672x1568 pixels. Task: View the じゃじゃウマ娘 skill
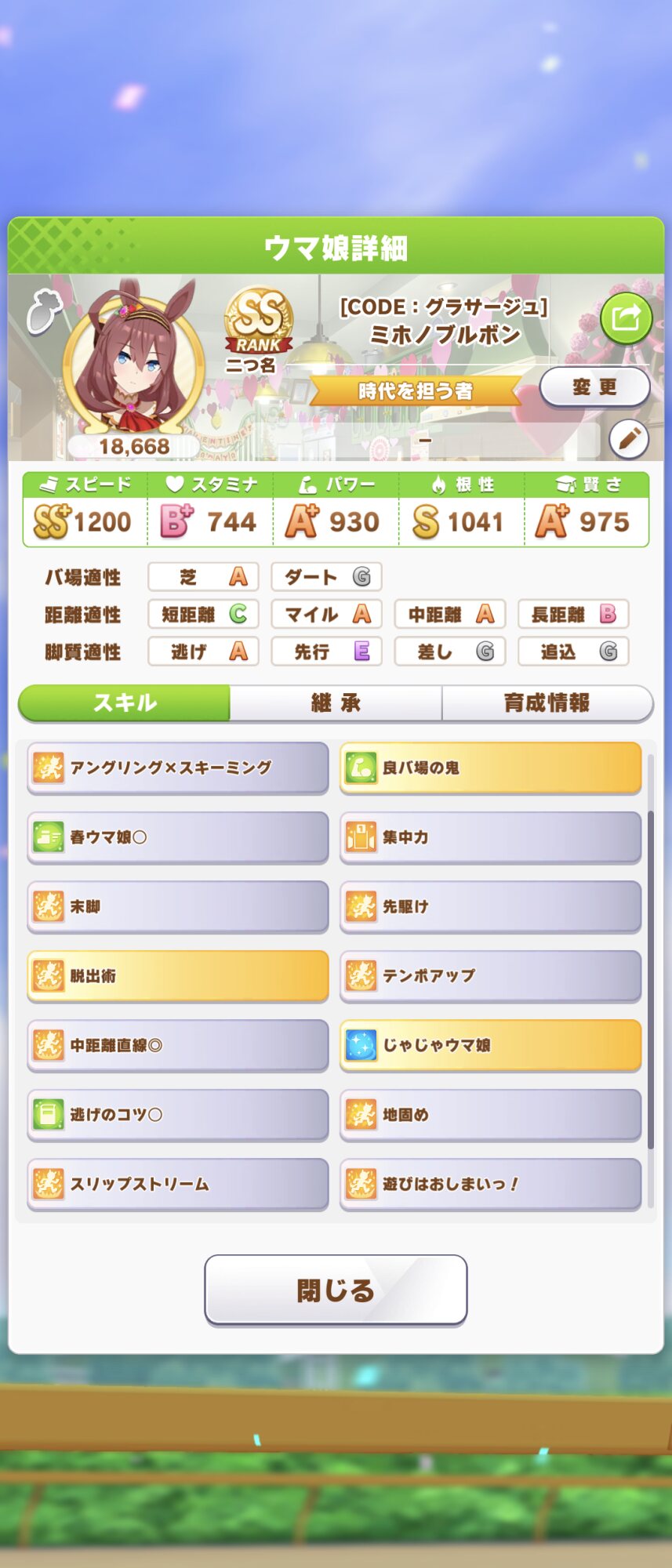491,1045
